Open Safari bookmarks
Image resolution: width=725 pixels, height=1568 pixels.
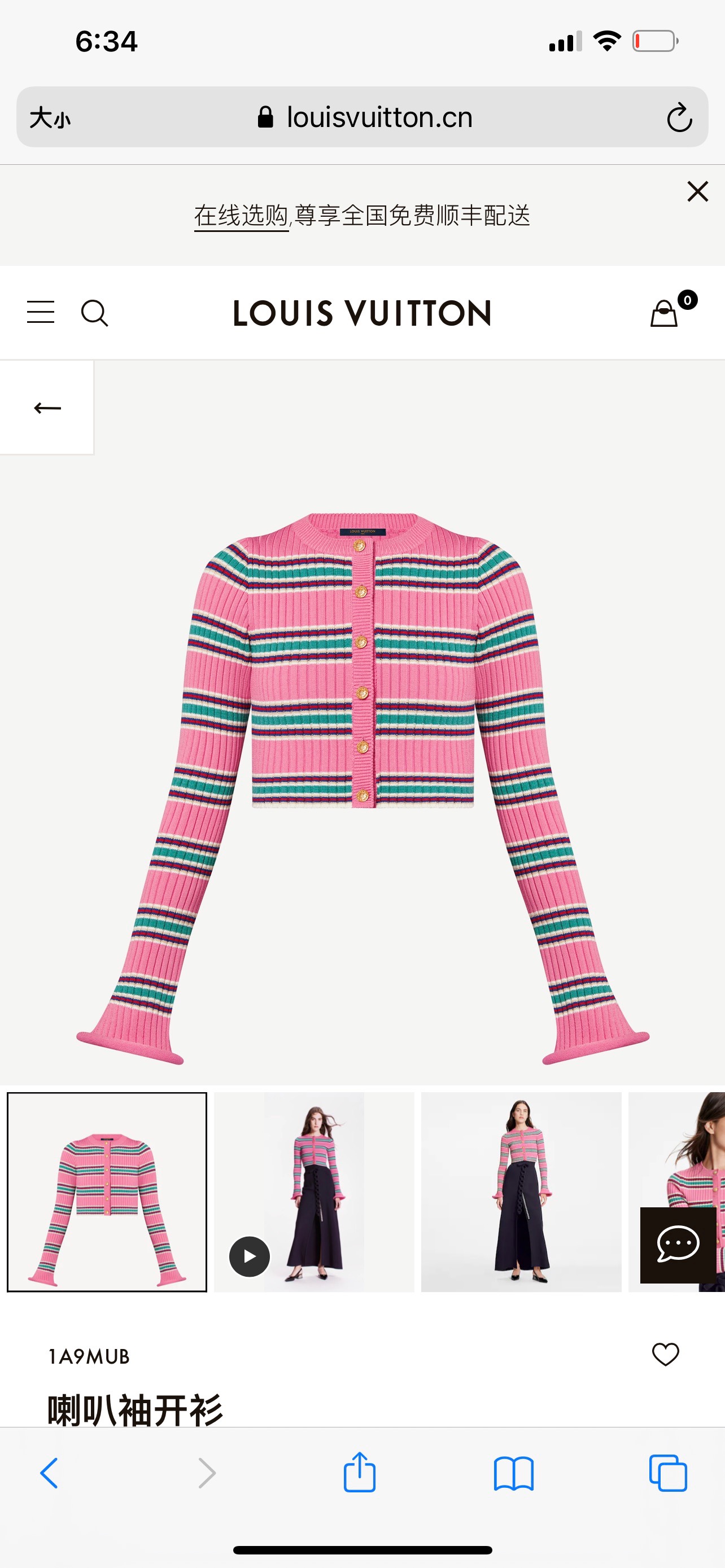[513, 1473]
